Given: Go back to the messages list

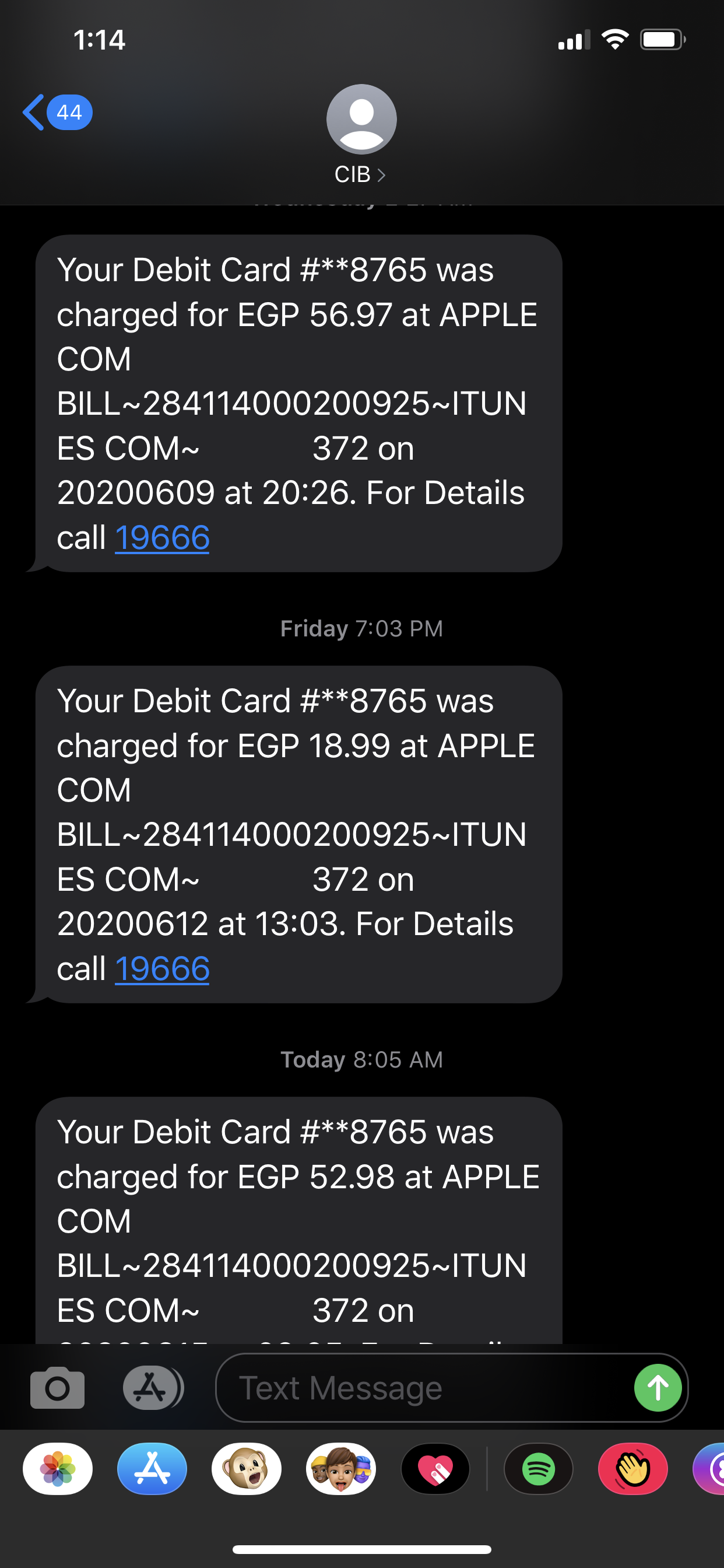Looking at the screenshot, I should pyautogui.click(x=55, y=113).
